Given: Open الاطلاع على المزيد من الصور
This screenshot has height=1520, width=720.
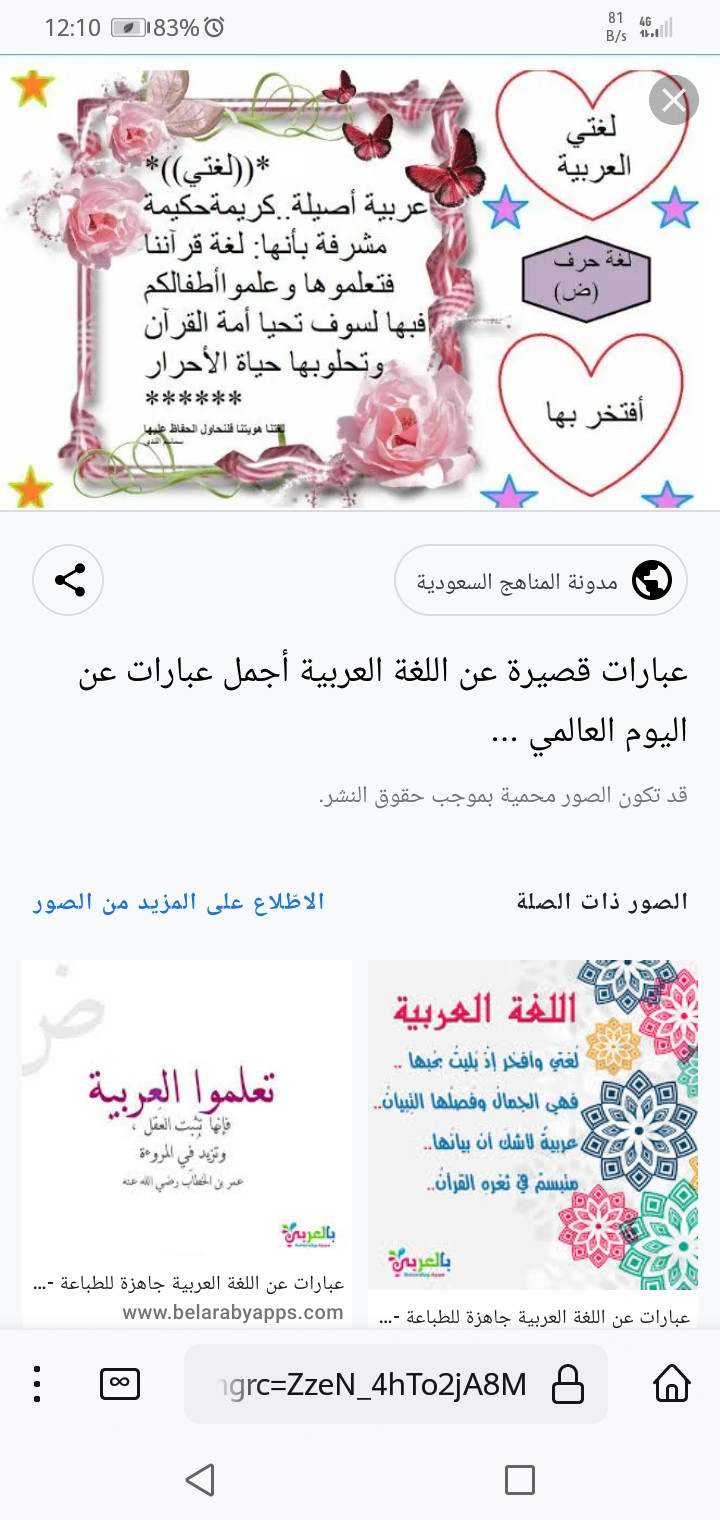Looking at the screenshot, I should tap(178, 902).
